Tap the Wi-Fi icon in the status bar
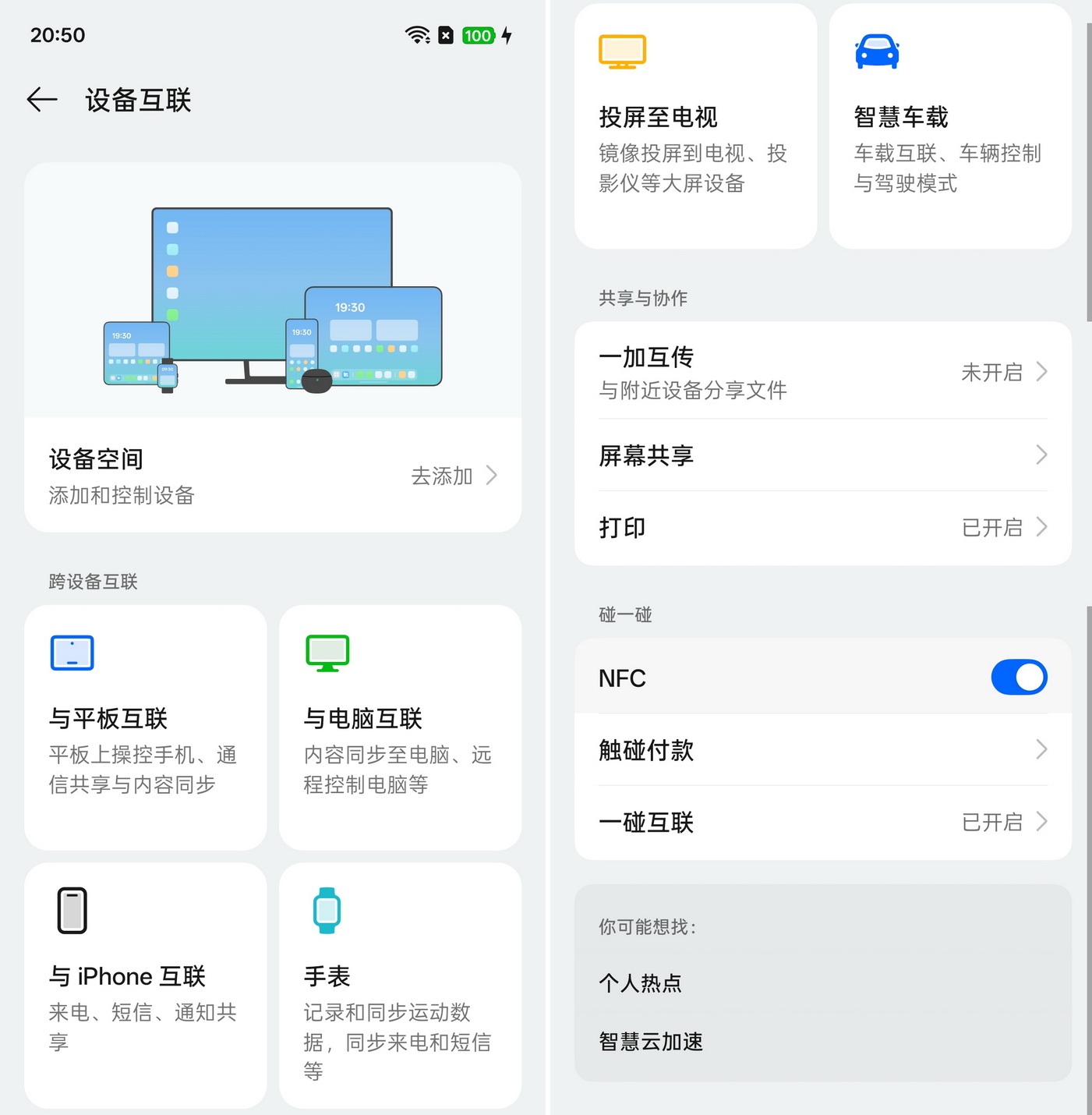 (x=416, y=35)
